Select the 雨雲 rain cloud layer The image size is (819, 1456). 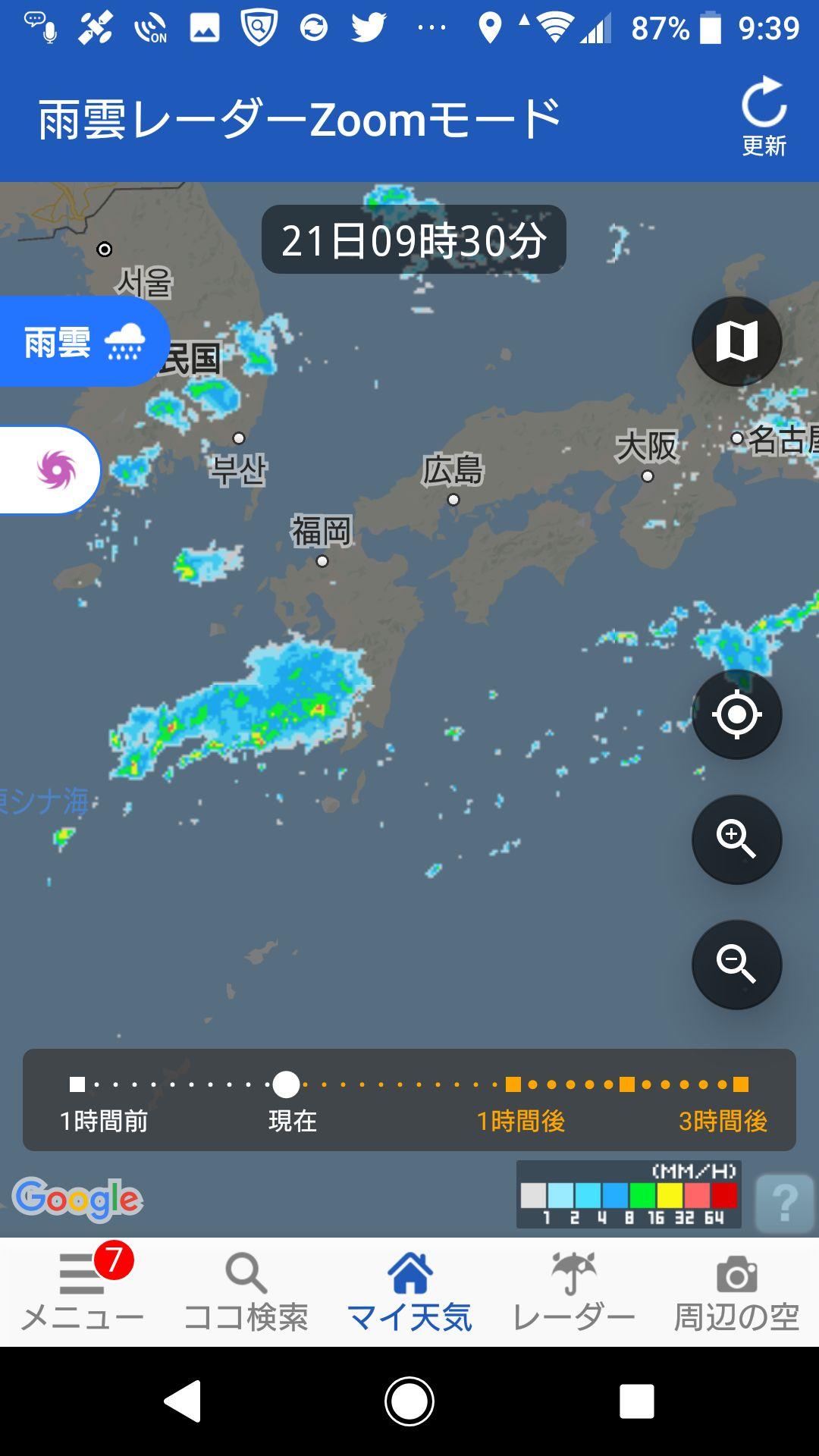coord(82,342)
